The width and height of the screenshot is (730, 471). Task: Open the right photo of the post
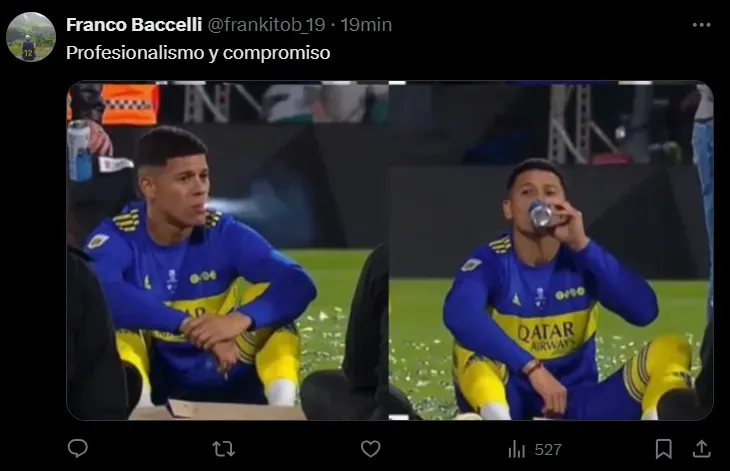(x=550, y=250)
